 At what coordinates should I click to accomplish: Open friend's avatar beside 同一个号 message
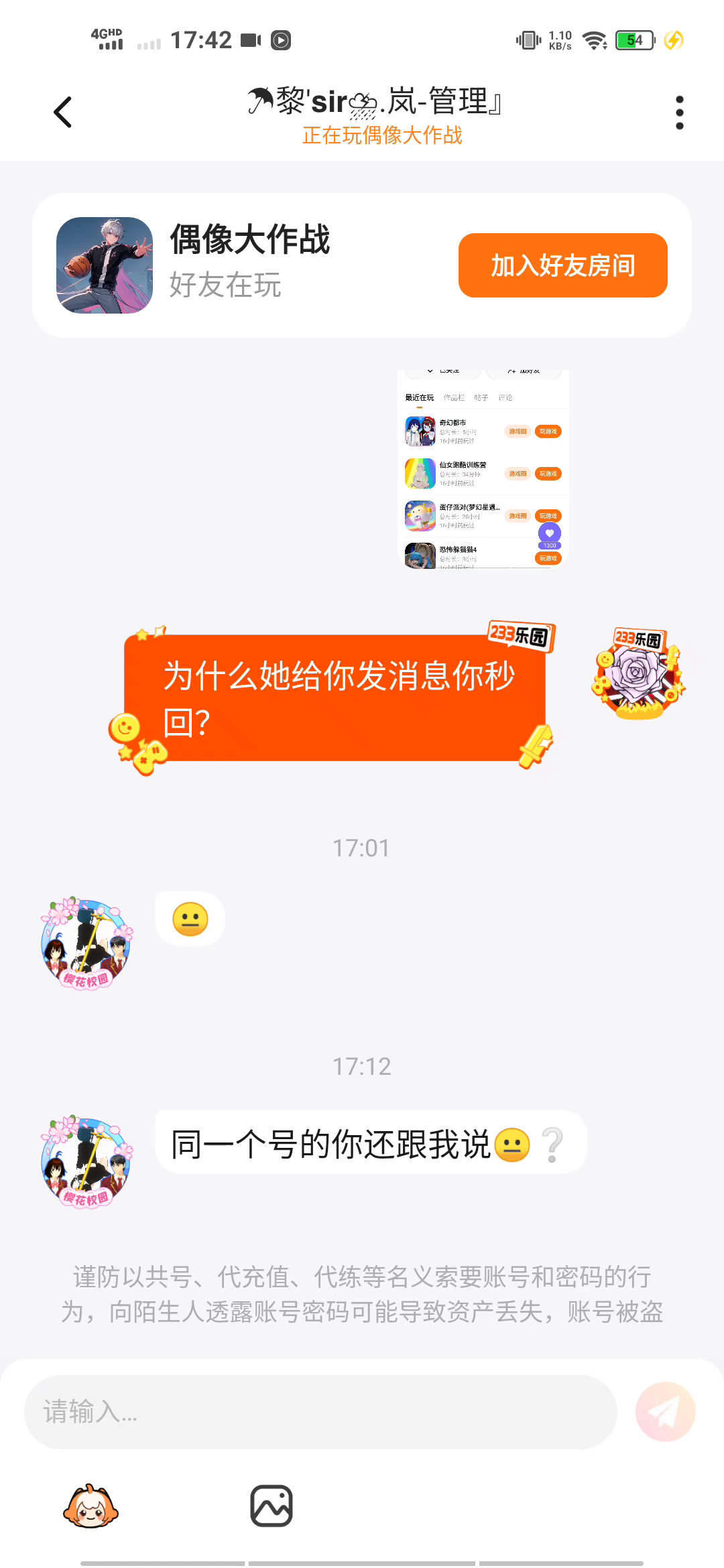click(x=87, y=1163)
